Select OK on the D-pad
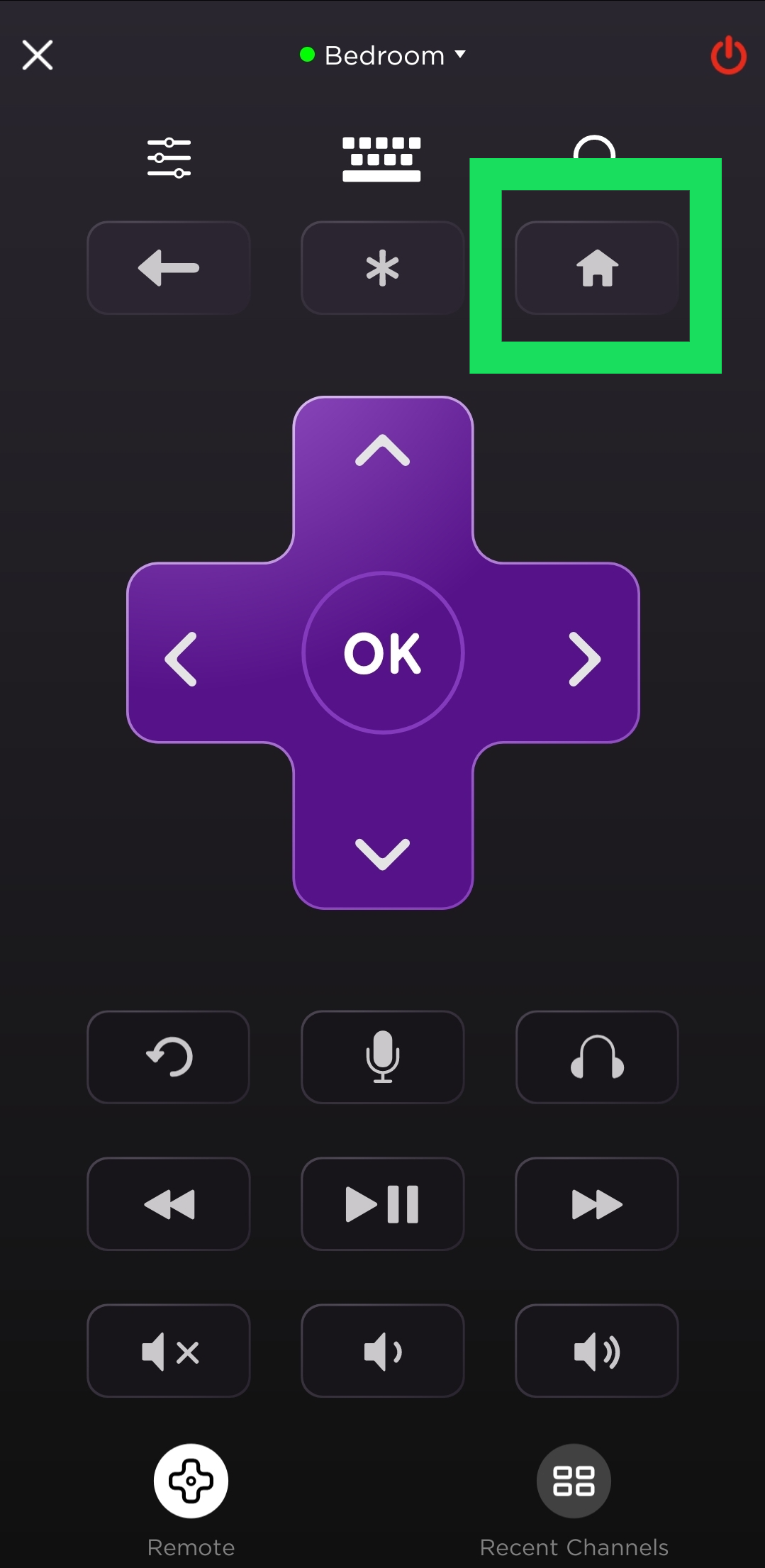765x1568 pixels. pyautogui.click(x=383, y=652)
